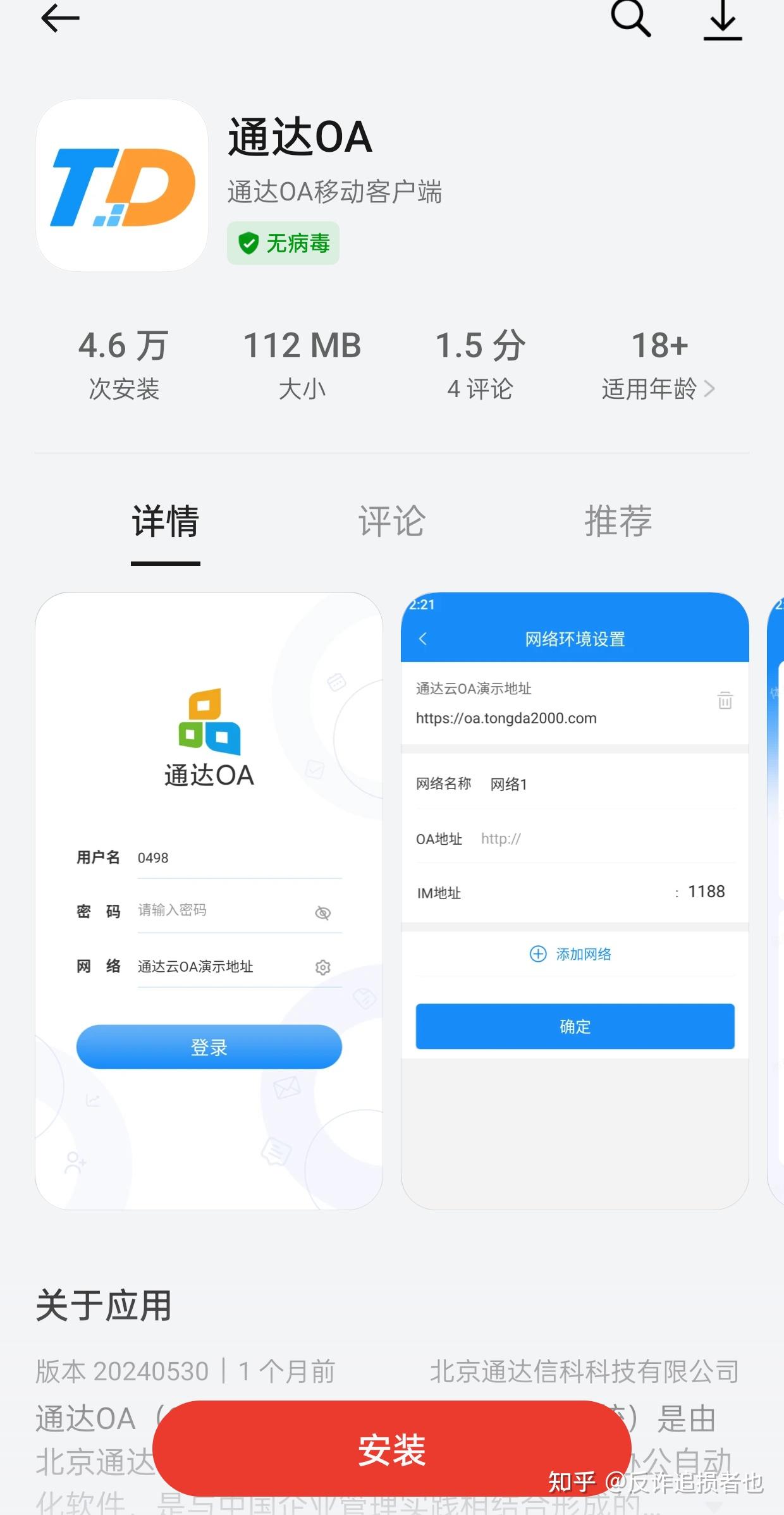Screen dimensions: 784x1515
Task: Go back using the top-left arrow
Action: tap(60, 18)
